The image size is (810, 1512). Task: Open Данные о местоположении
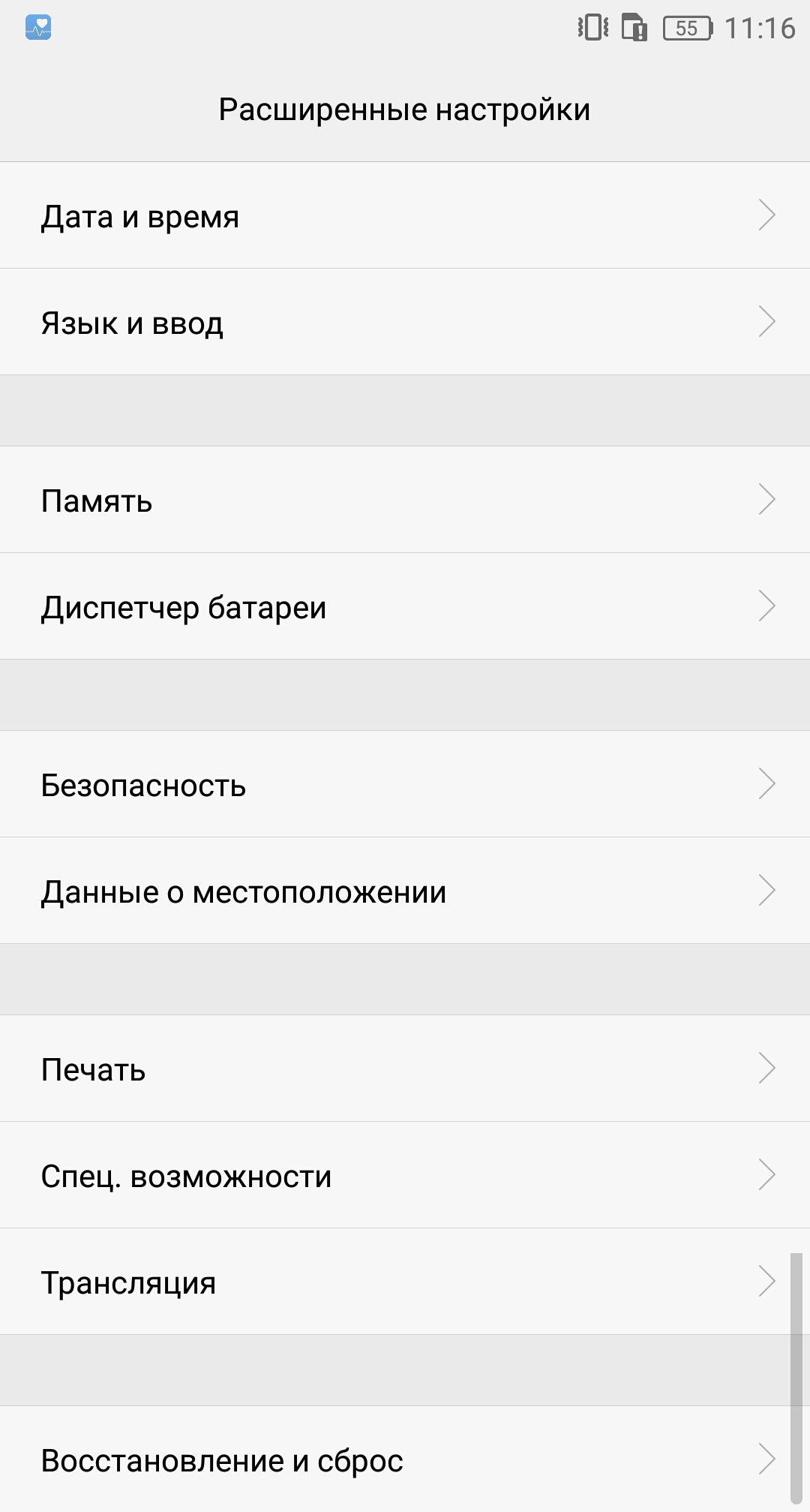click(x=405, y=891)
